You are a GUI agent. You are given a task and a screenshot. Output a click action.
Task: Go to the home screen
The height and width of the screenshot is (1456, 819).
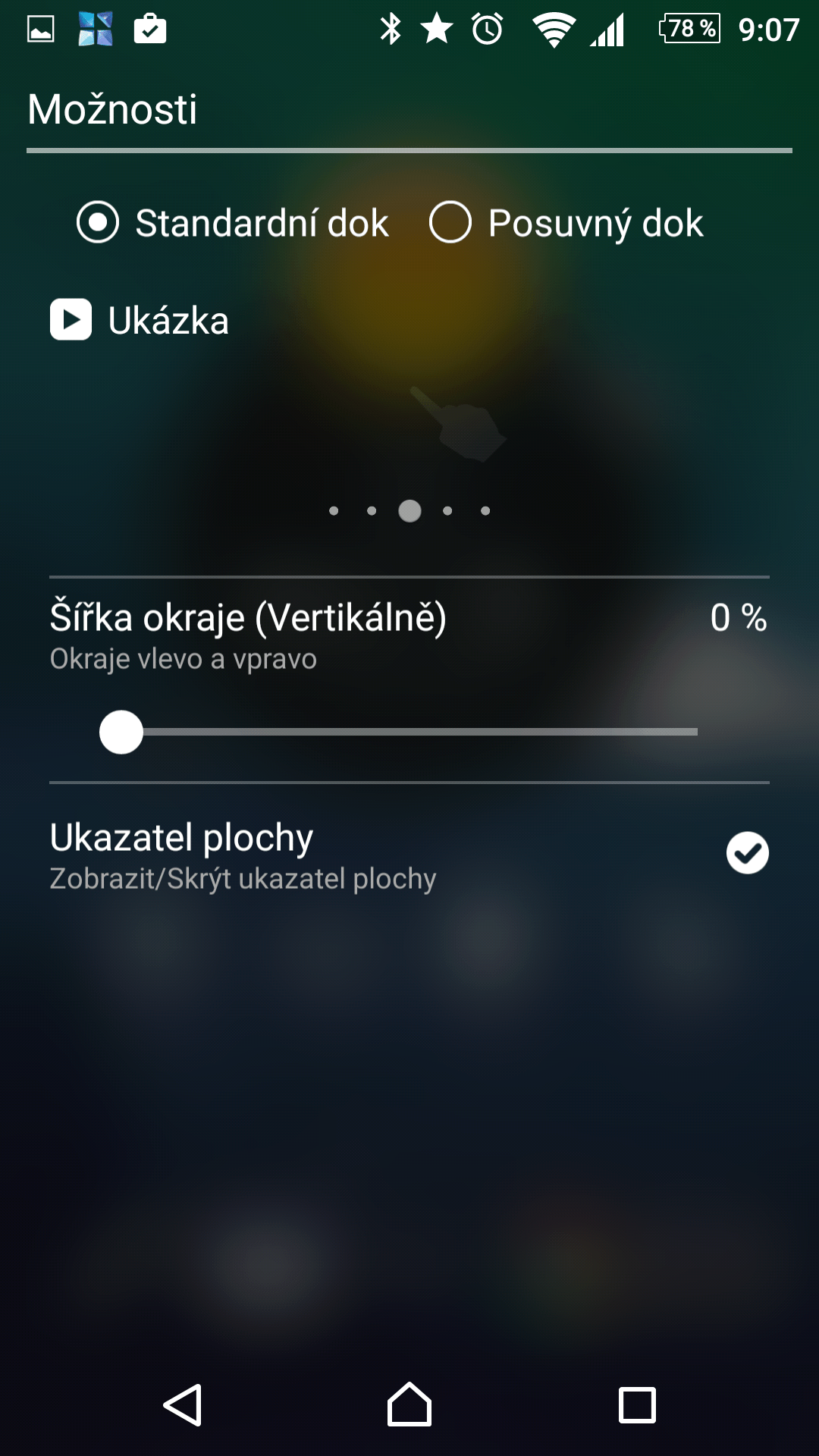click(x=409, y=1405)
